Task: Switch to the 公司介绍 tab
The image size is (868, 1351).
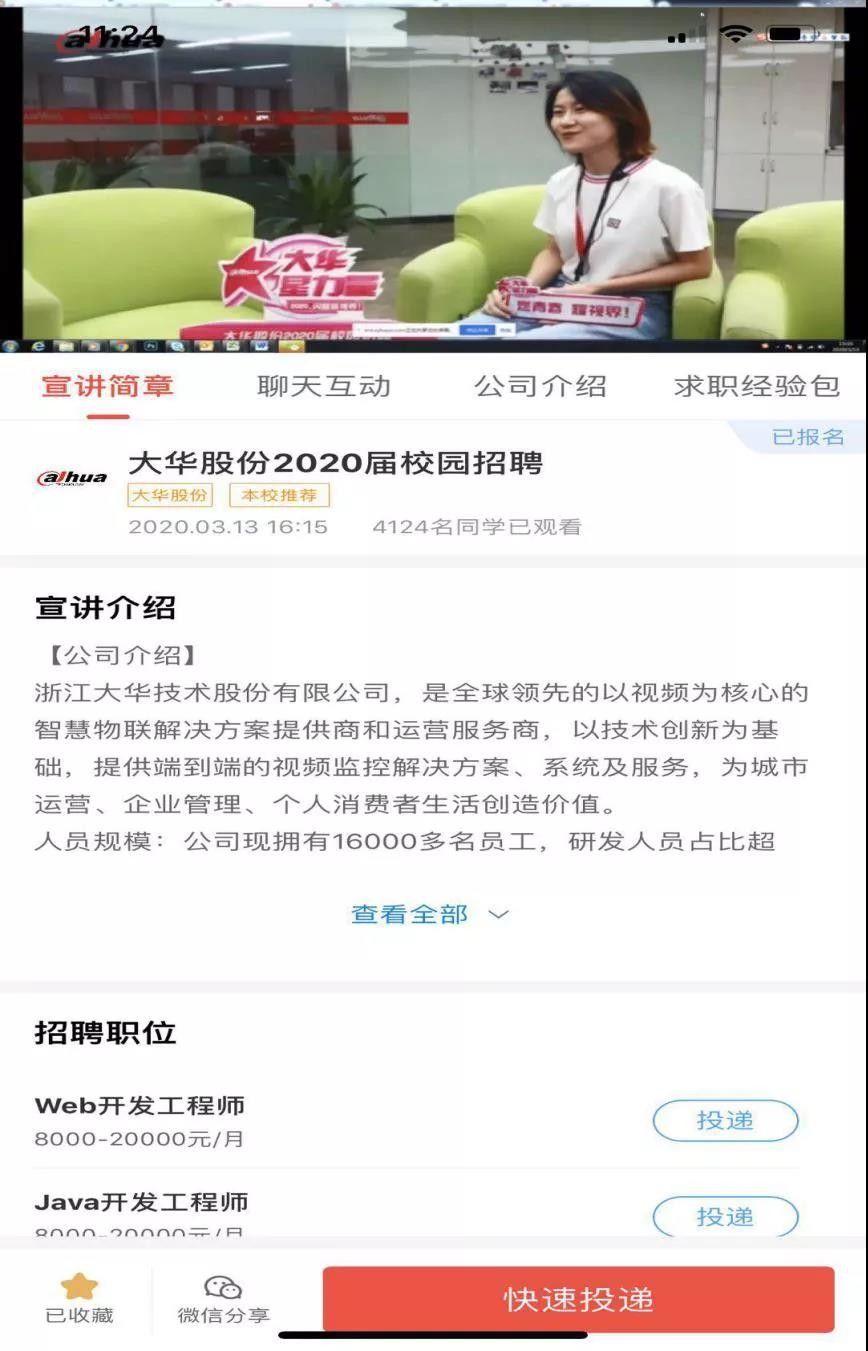Action: coord(540,386)
